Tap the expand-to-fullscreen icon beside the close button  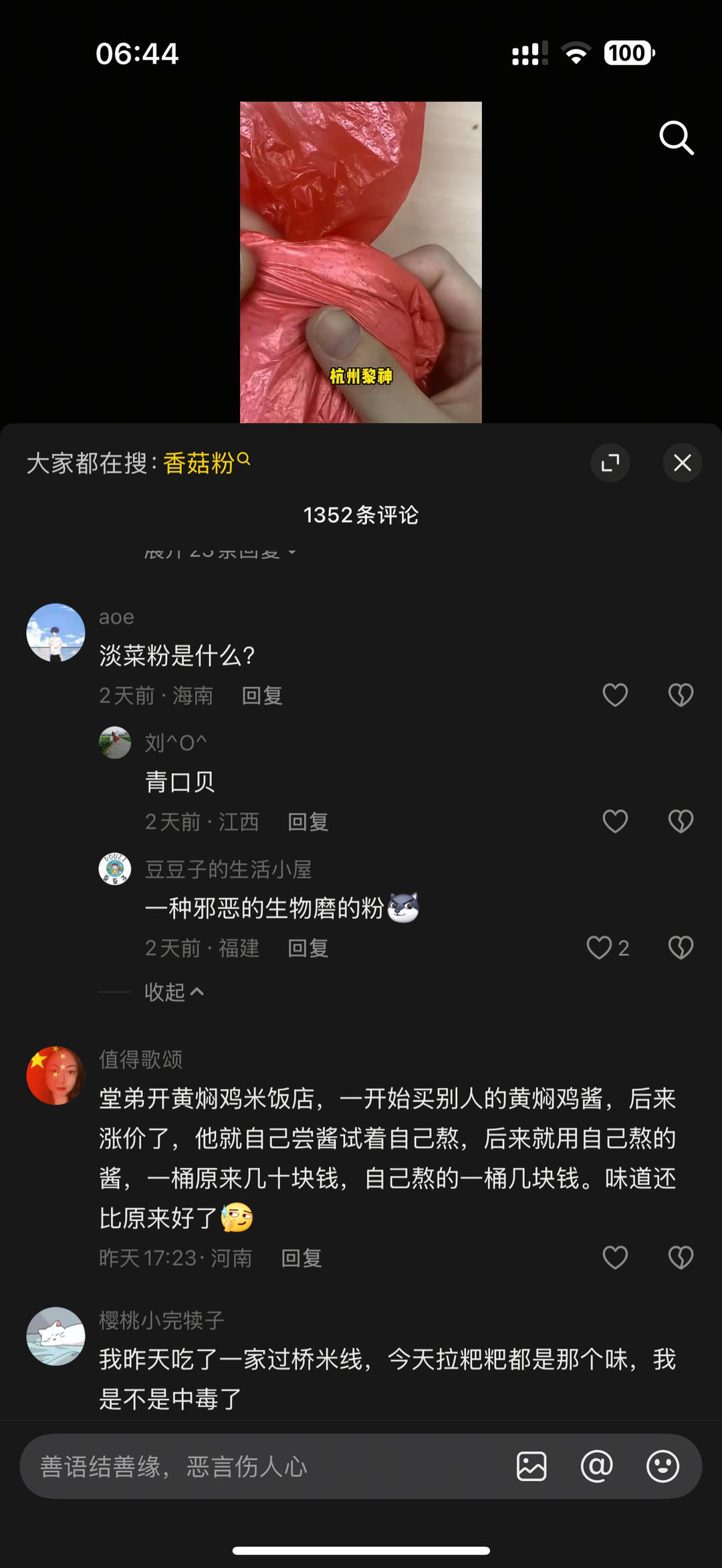[610, 463]
